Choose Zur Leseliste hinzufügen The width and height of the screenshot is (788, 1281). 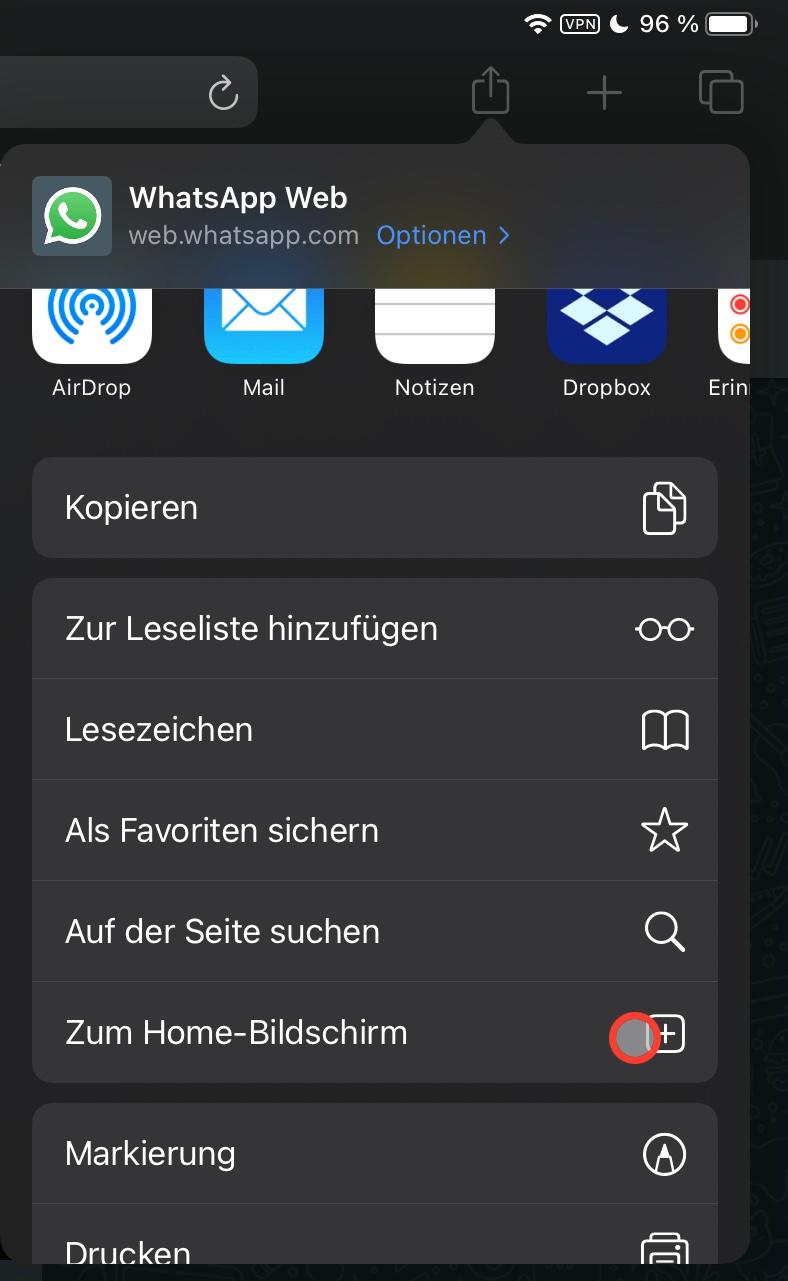click(375, 629)
